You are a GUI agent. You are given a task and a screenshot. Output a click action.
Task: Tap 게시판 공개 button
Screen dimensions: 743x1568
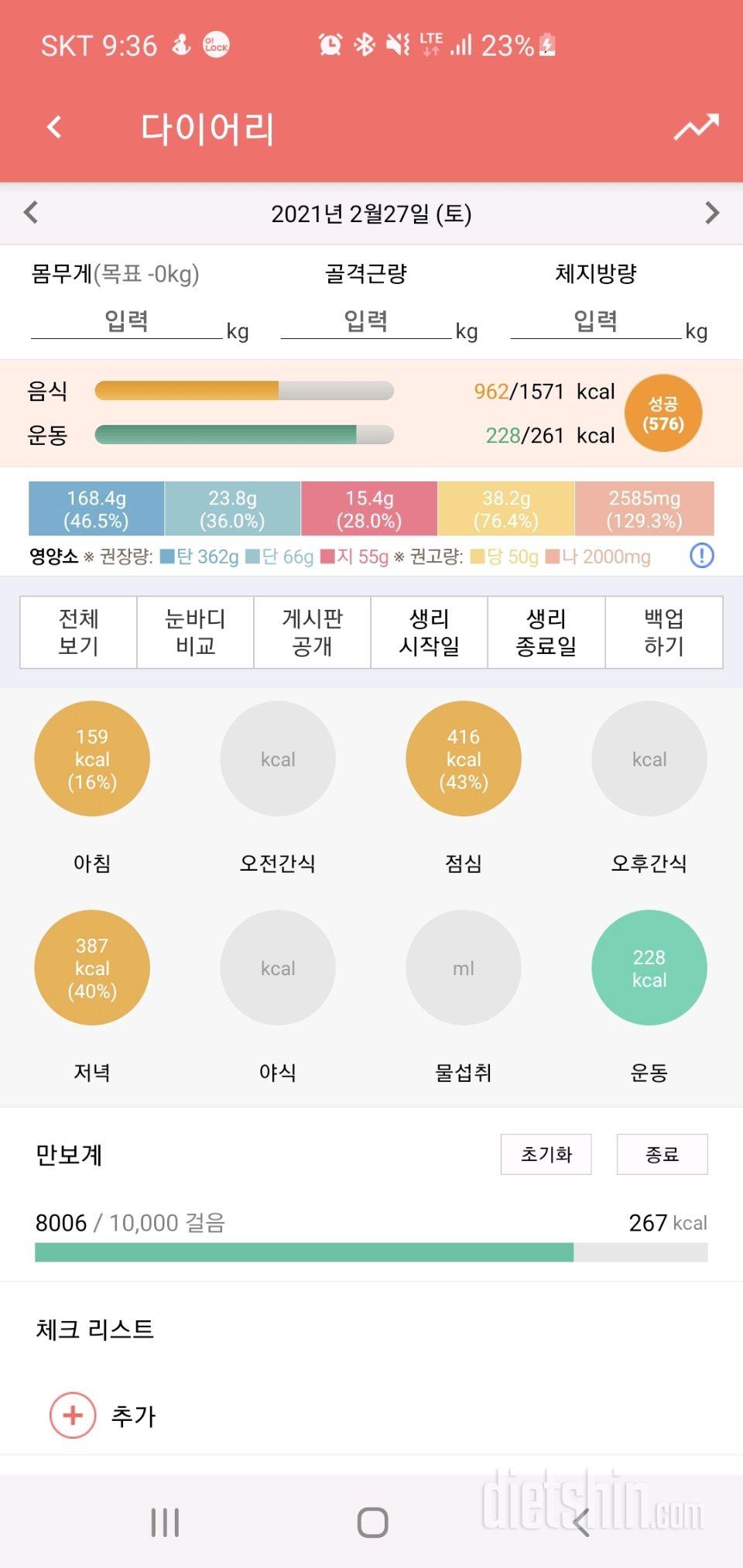click(x=312, y=632)
